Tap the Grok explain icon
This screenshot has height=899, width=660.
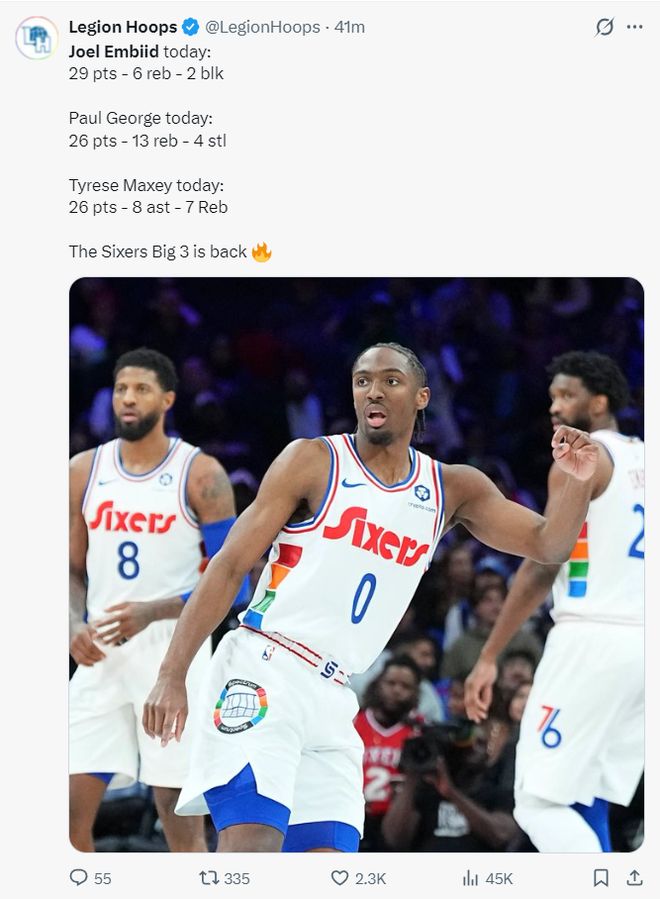click(604, 27)
